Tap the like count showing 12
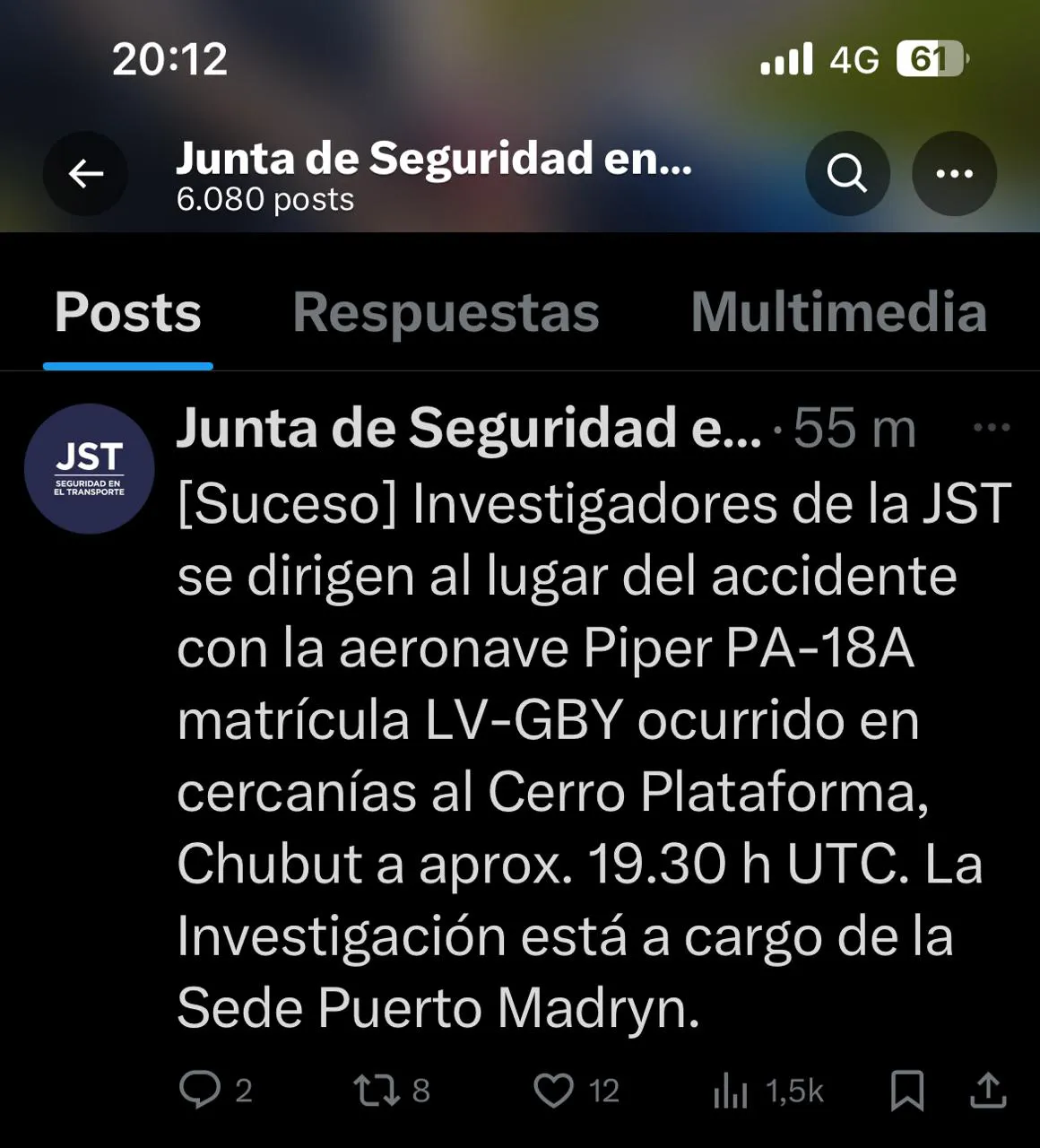 tap(602, 1091)
